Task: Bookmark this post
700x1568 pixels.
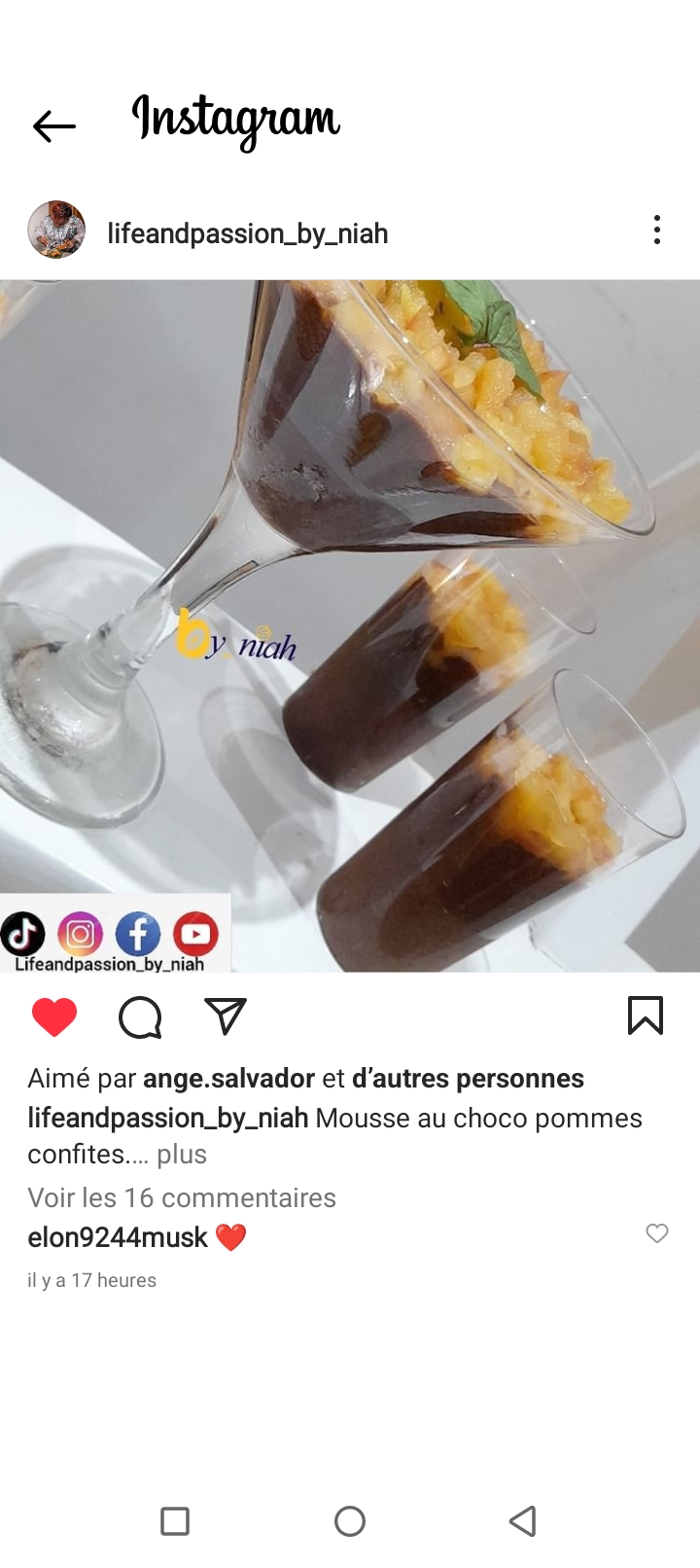Action: tap(646, 1016)
